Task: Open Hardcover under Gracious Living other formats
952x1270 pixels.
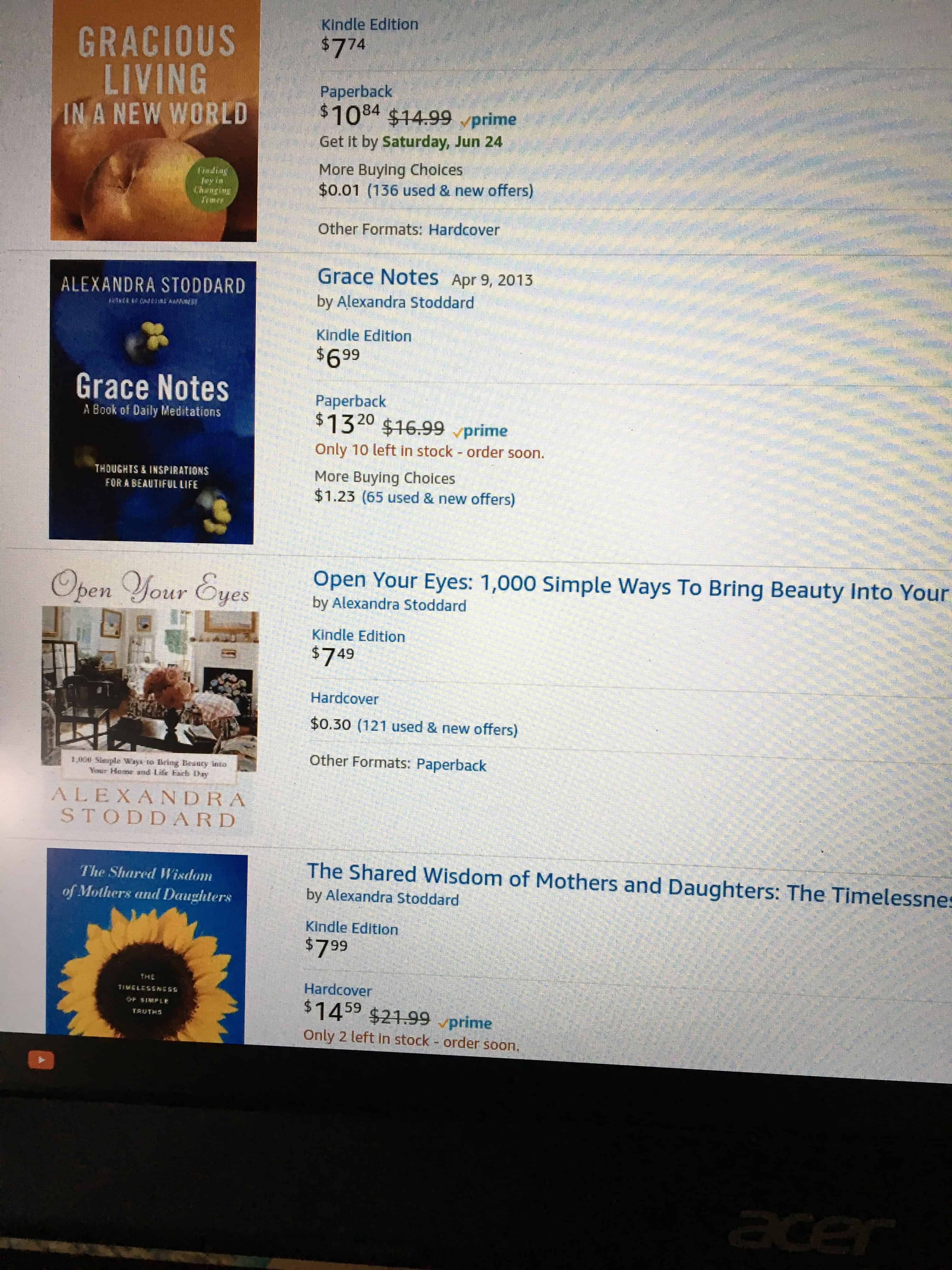Action: coord(464,230)
